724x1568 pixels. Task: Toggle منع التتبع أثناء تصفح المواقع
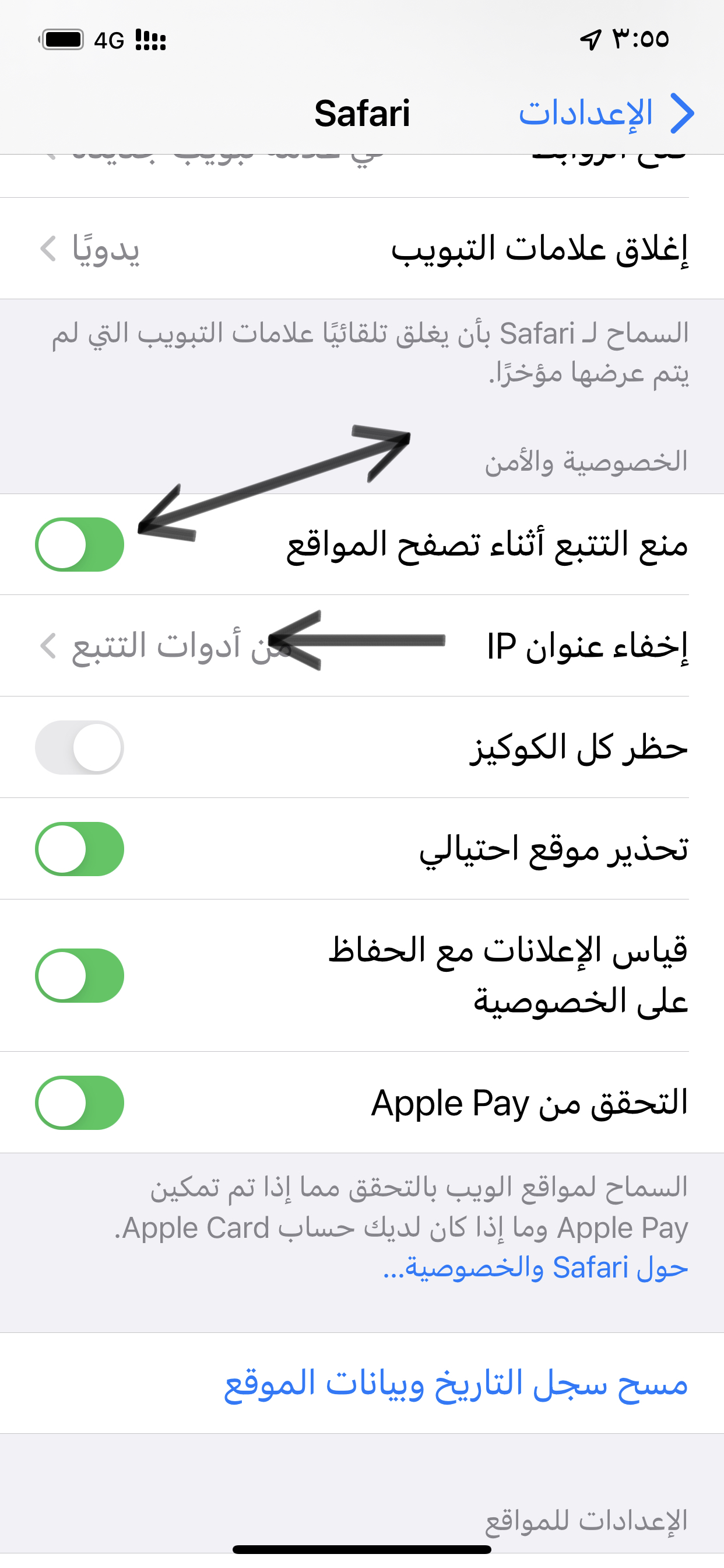pyautogui.click(x=80, y=544)
